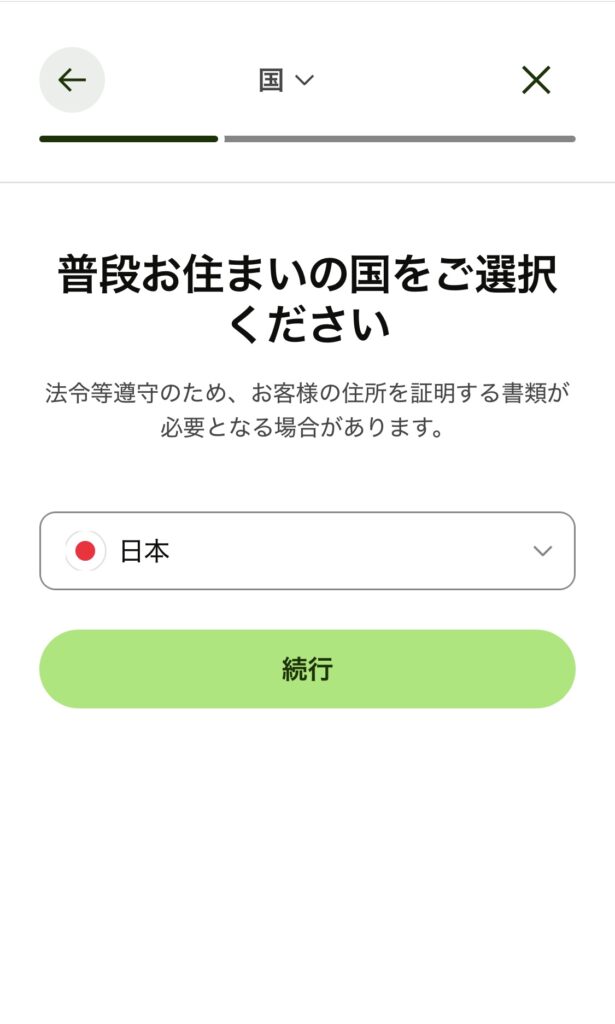Tap the 続行 continue button
Viewport: 615px width, 1024px height.
pyautogui.click(x=308, y=669)
